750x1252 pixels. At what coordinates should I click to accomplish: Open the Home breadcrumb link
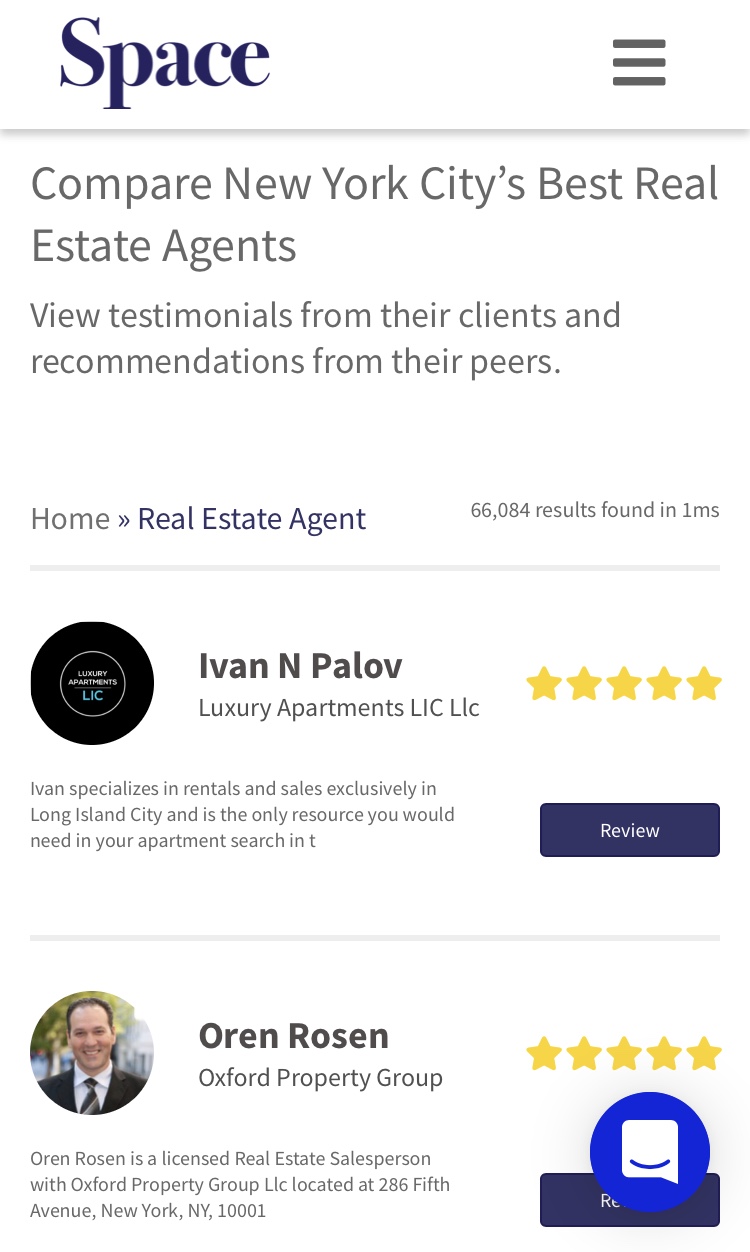pyautogui.click(x=70, y=518)
